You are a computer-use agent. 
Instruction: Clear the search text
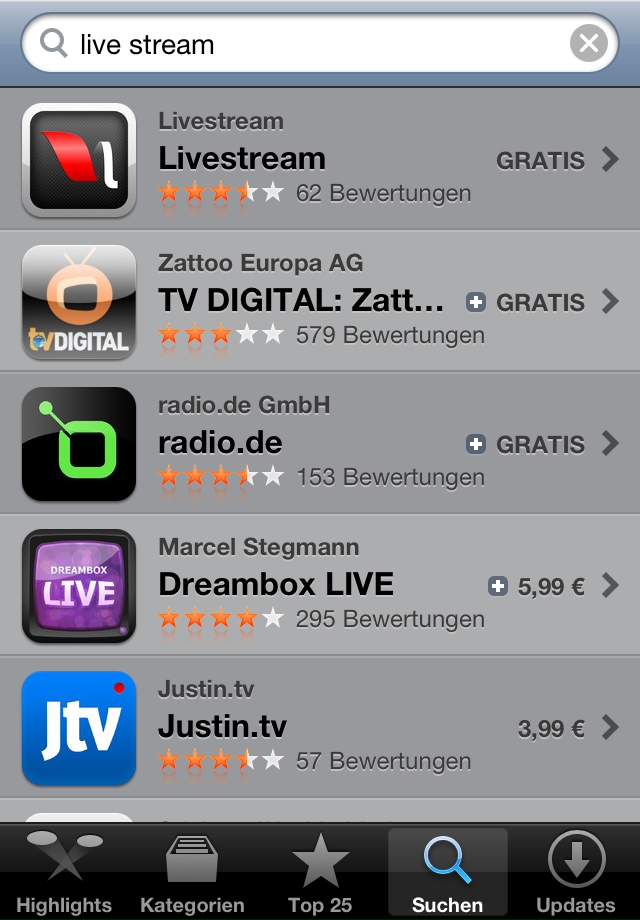click(x=589, y=44)
